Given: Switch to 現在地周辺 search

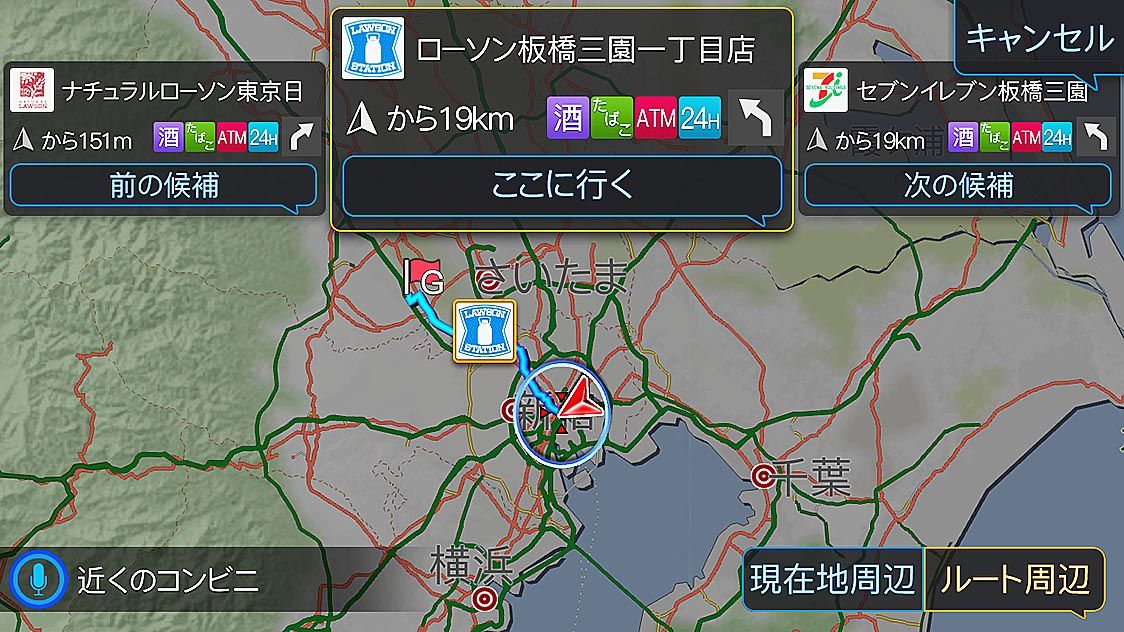Looking at the screenshot, I should coord(833,579).
